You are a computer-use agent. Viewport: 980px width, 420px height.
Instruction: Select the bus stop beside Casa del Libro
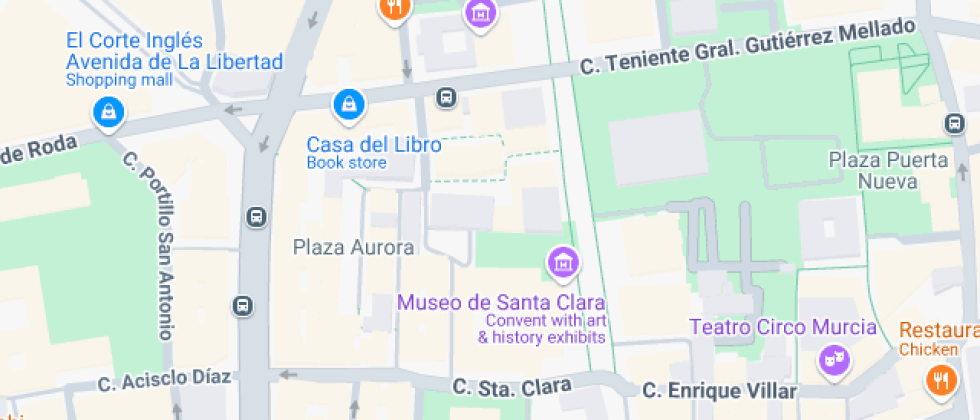point(446,98)
